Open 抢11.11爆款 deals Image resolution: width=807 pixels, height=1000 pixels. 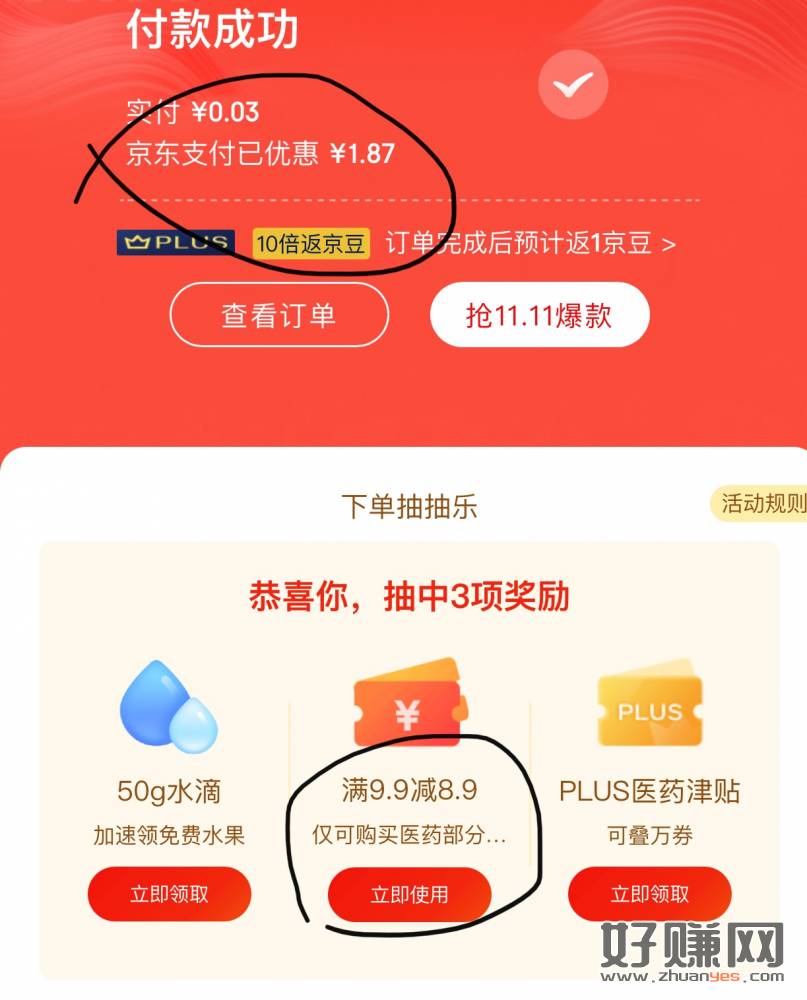coord(539,316)
